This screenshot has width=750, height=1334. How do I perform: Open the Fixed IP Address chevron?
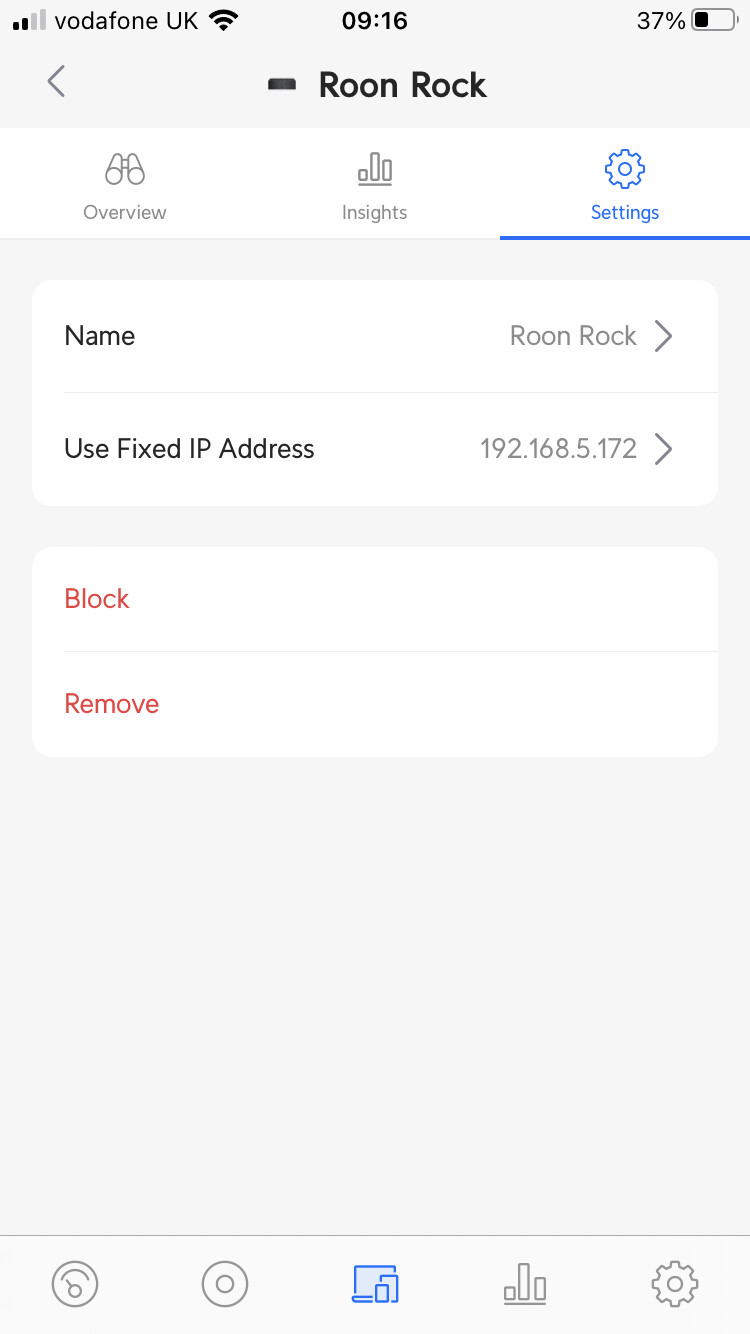(663, 449)
